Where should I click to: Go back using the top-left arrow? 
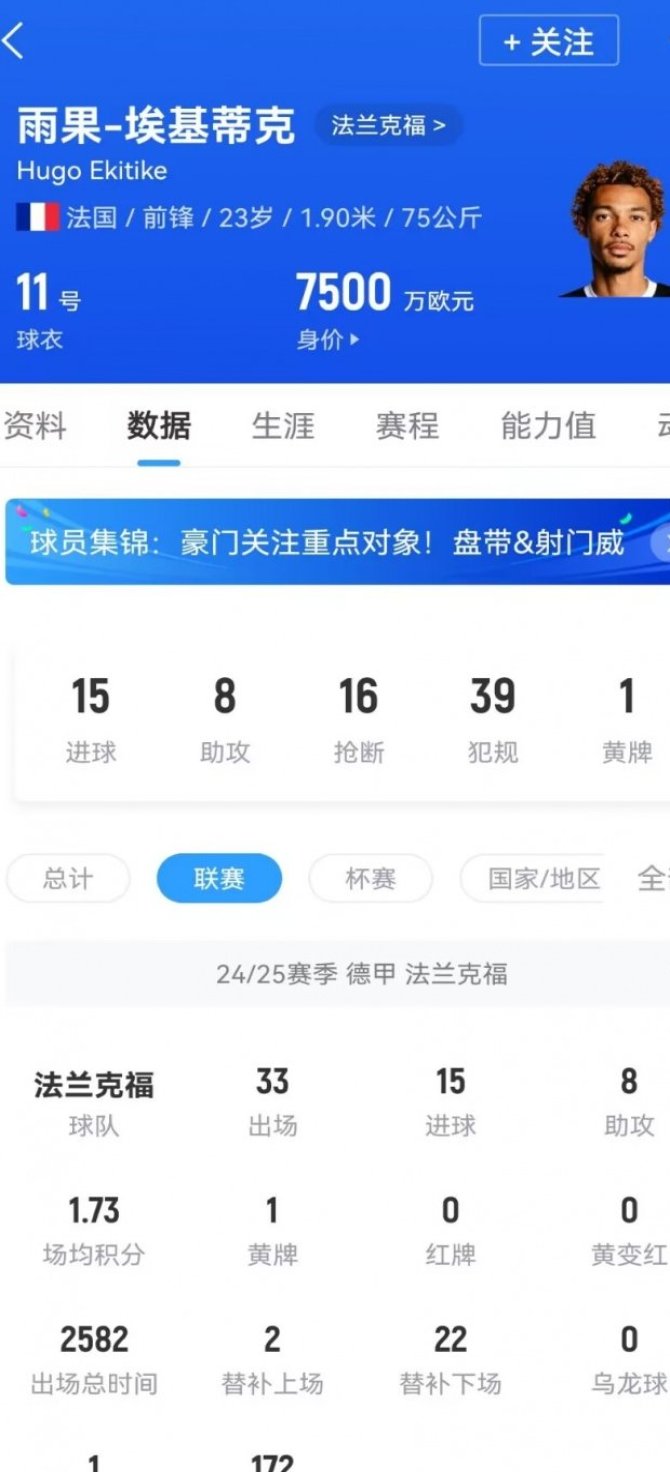coord(13,41)
